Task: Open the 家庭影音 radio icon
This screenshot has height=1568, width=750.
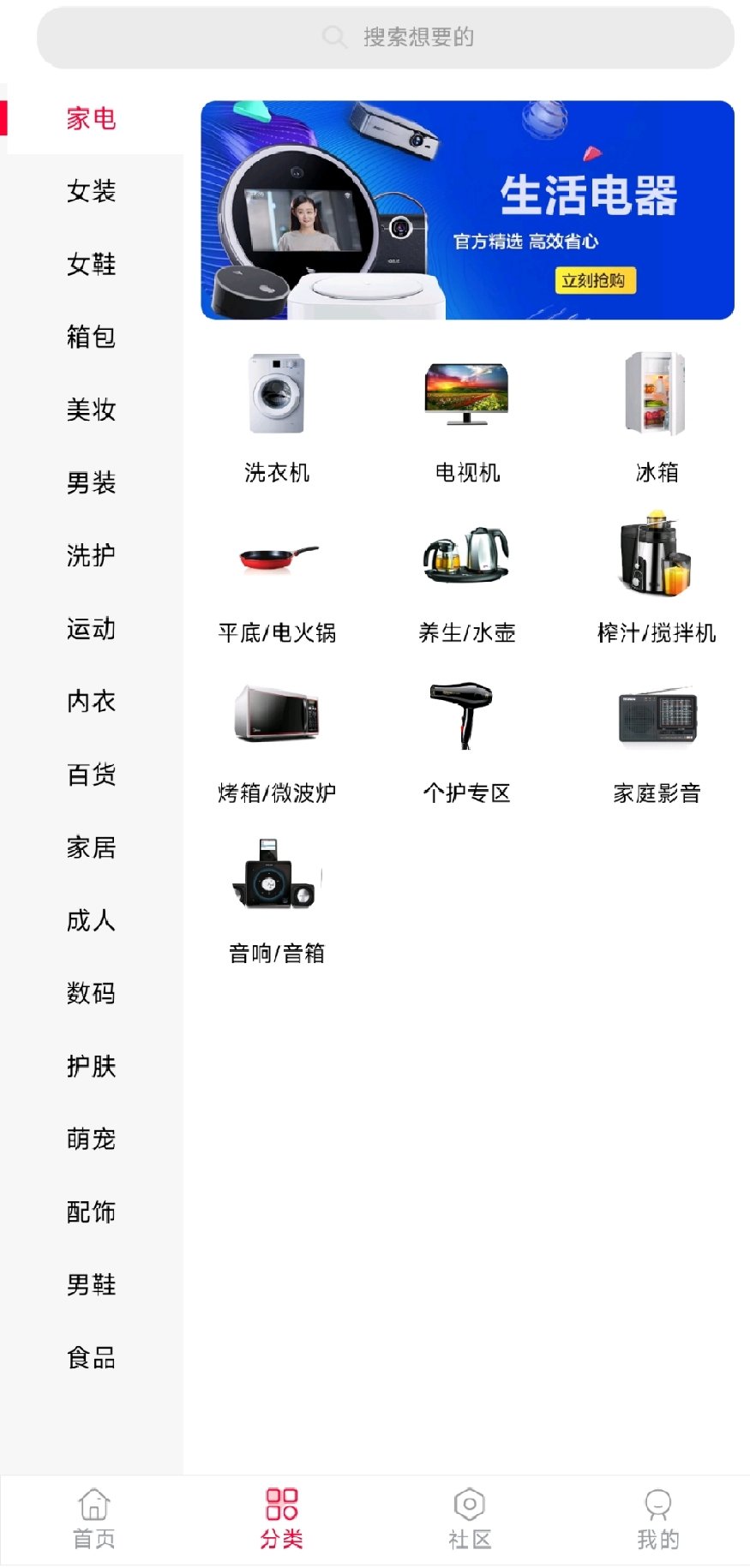Action: pyautogui.click(x=657, y=716)
